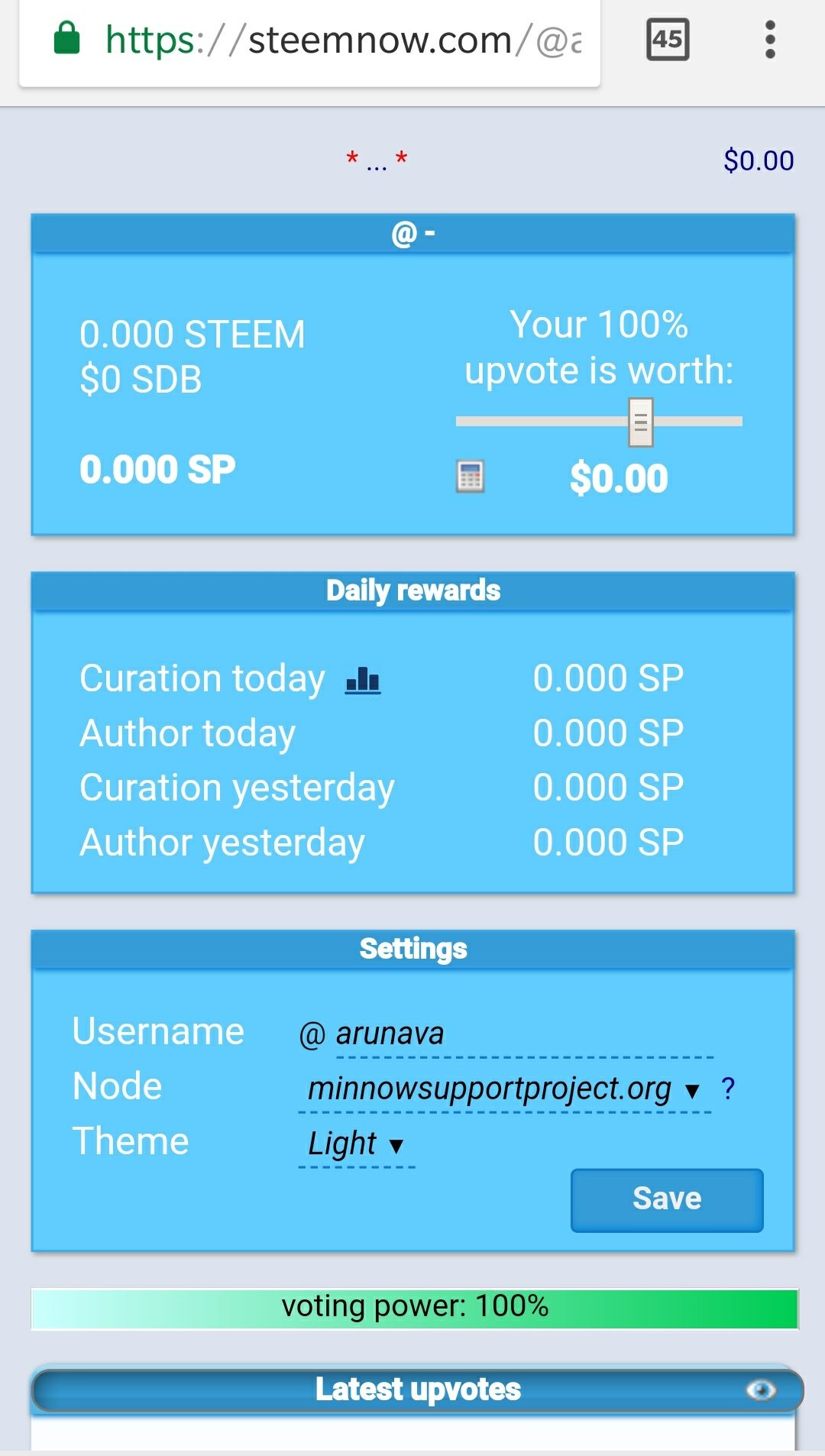Tap the browser address bar
This screenshot has width=825, height=1456.
[x=309, y=40]
